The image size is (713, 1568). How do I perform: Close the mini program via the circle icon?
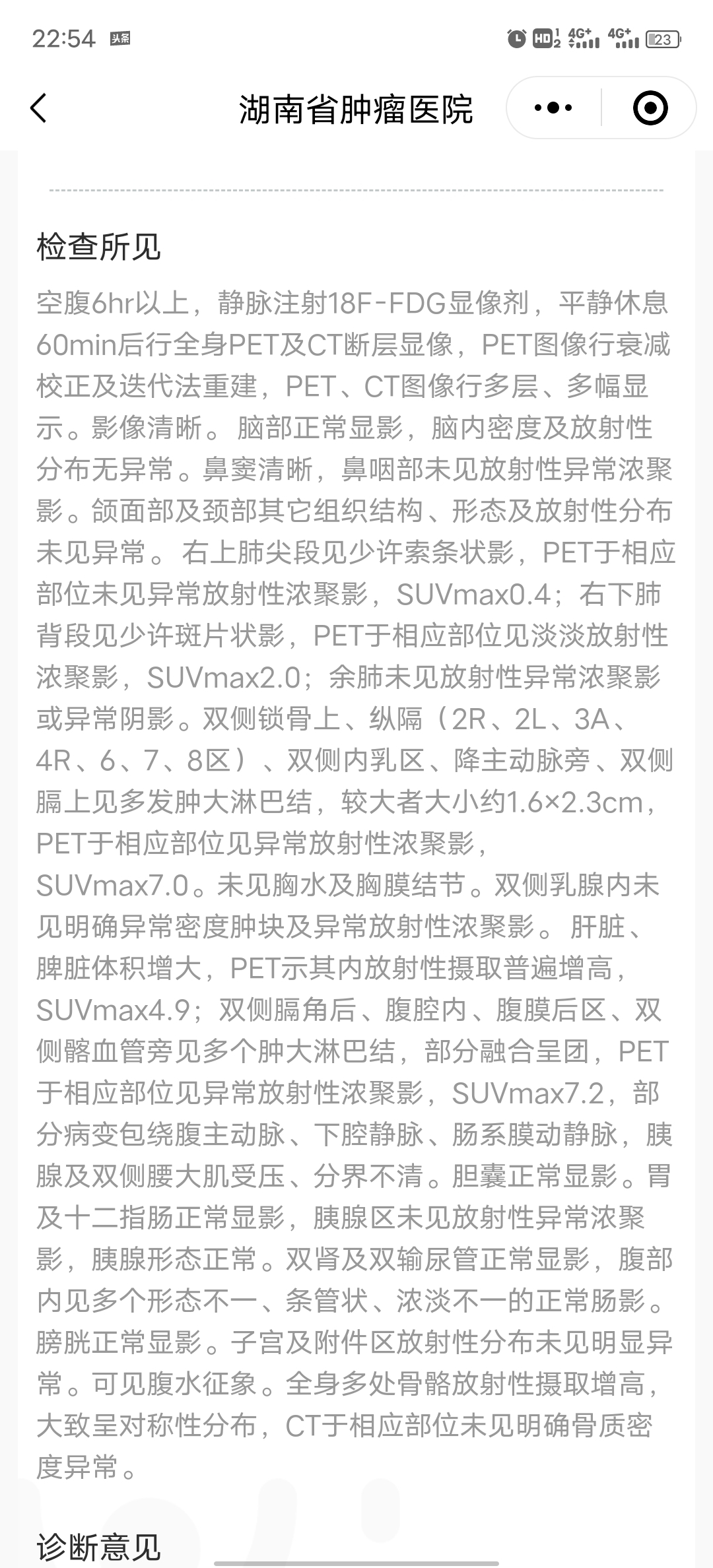(x=650, y=108)
